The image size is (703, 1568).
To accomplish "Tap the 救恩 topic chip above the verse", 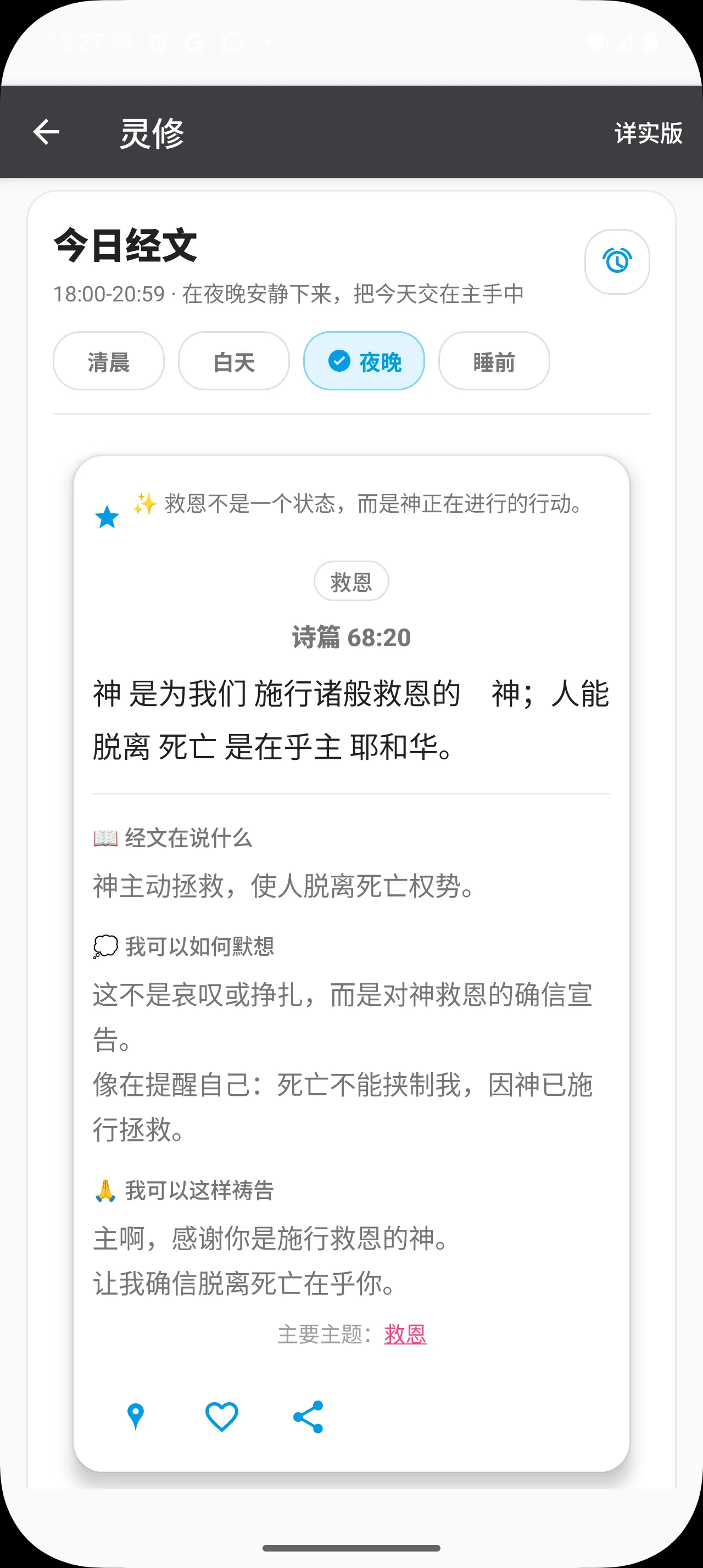I will pos(351,581).
